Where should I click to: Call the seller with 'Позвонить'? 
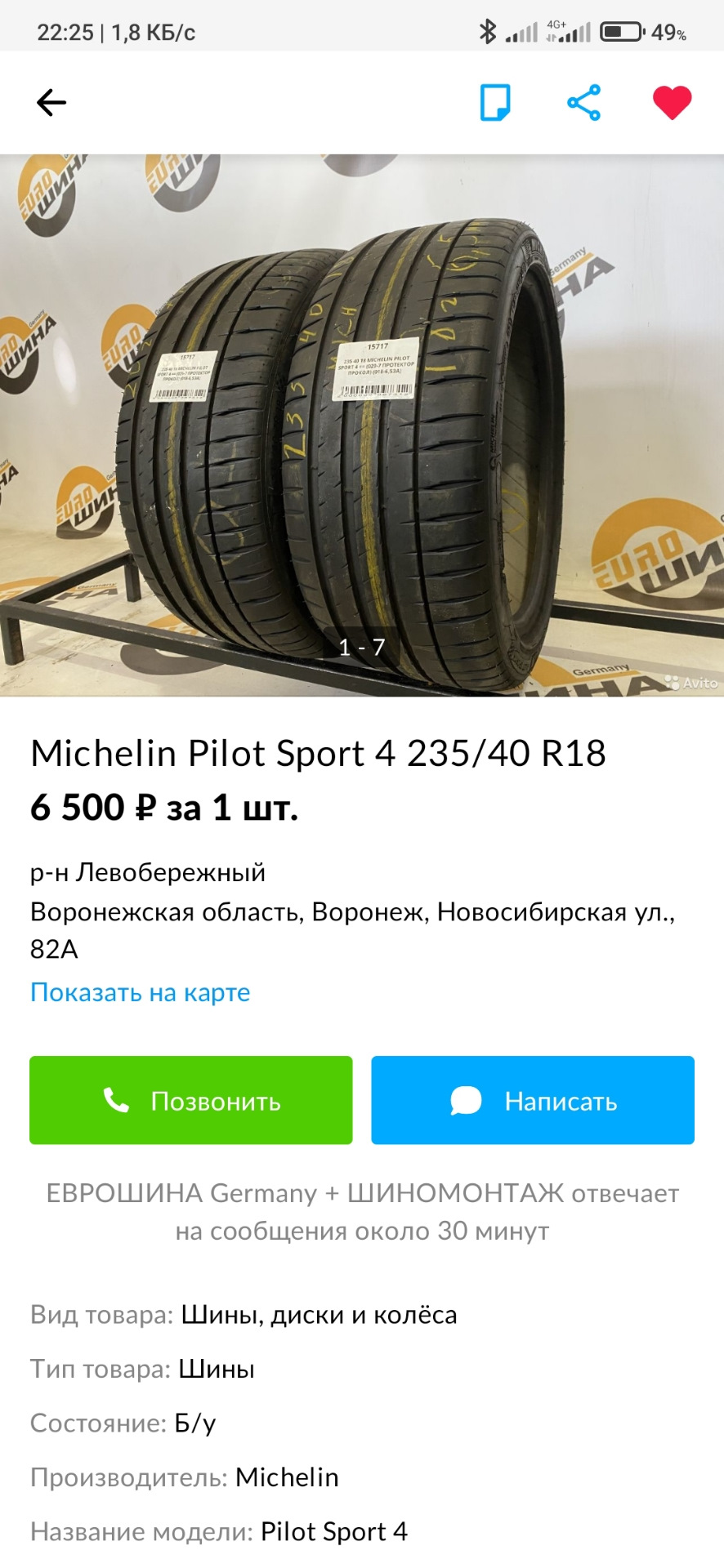pos(191,1100)
